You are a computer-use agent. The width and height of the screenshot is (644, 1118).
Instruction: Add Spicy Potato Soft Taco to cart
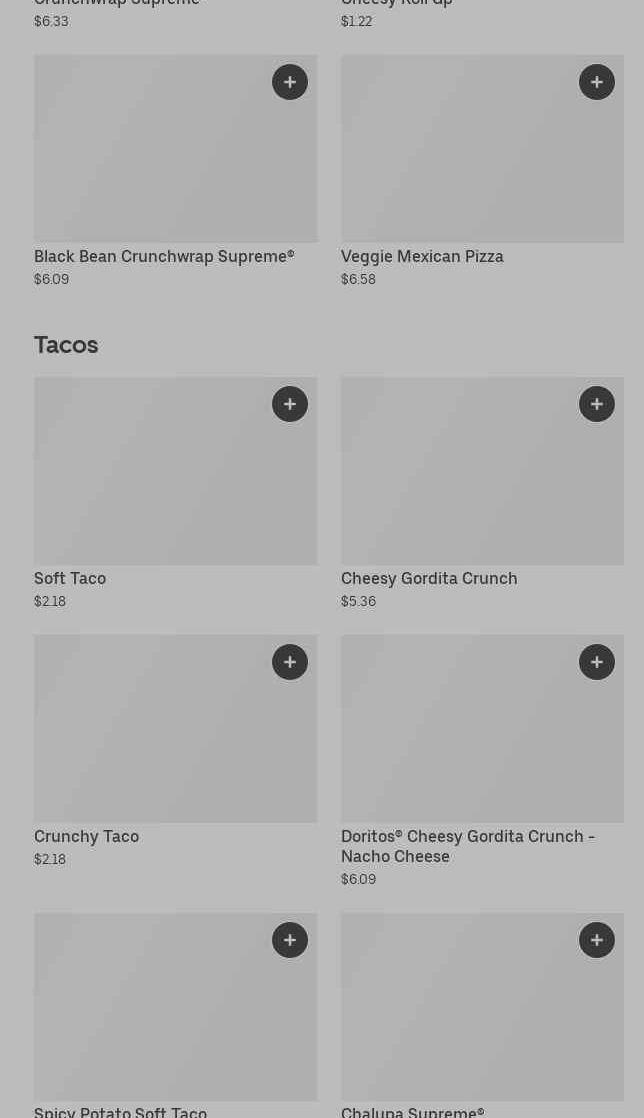pos(290,940)
